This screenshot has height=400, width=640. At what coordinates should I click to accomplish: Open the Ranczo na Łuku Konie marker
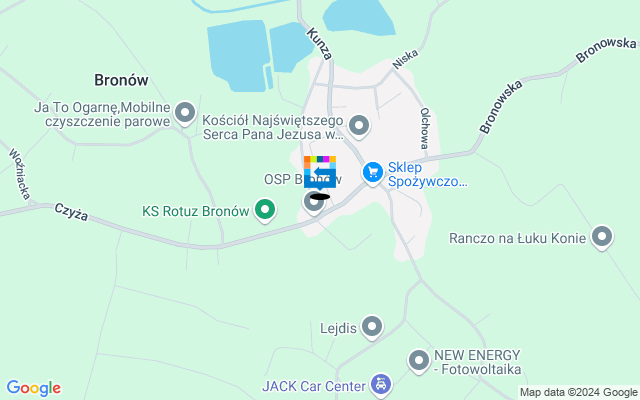click(602, 238)
